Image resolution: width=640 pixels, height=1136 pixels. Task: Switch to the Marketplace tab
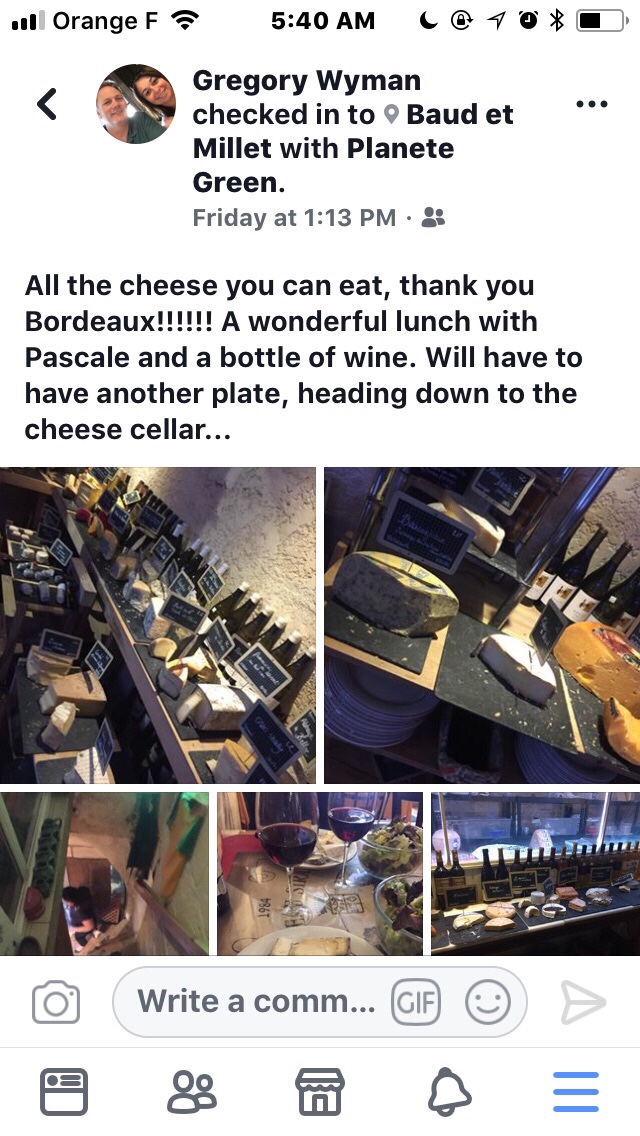coord(320,1092)
